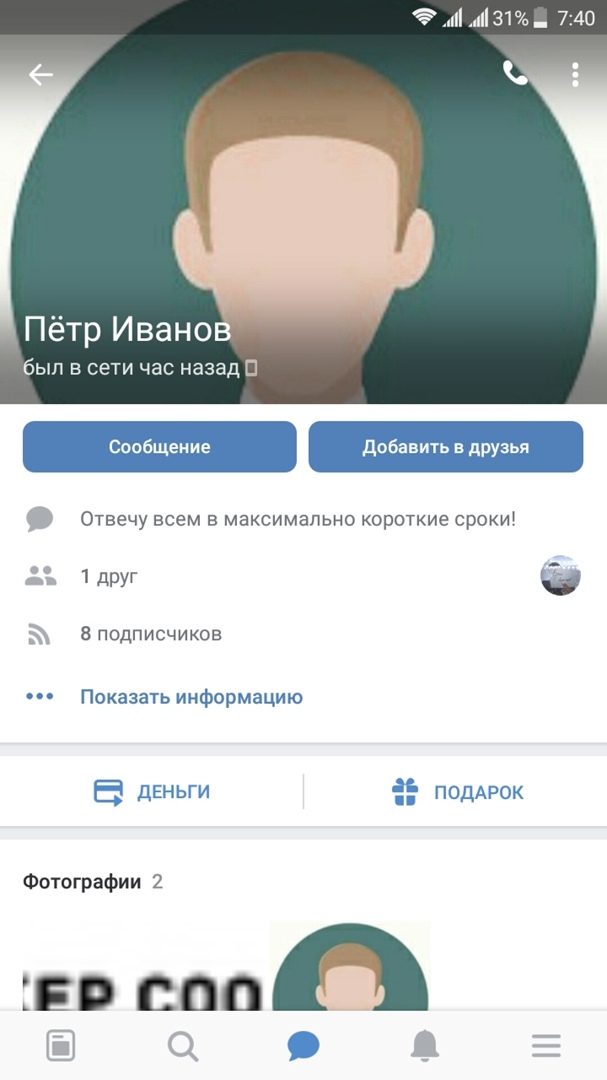The image size is (607, 1080).
Task: Open the messages tab
Action: point(303,1046)
